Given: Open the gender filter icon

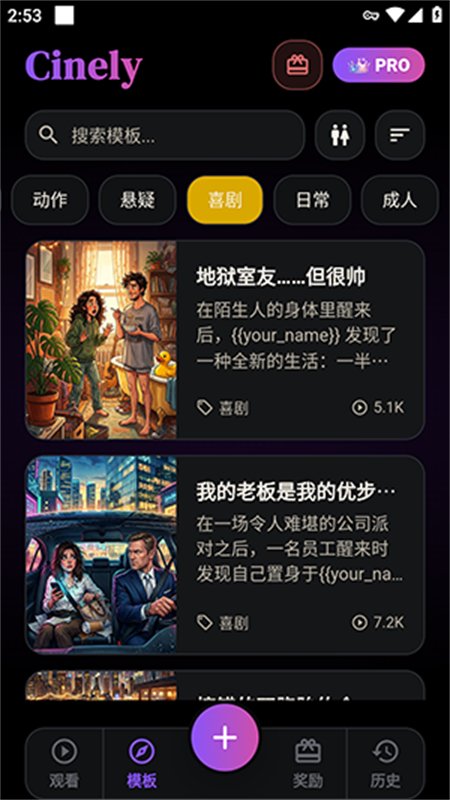Looking at the screenshot, I should 340,136.
